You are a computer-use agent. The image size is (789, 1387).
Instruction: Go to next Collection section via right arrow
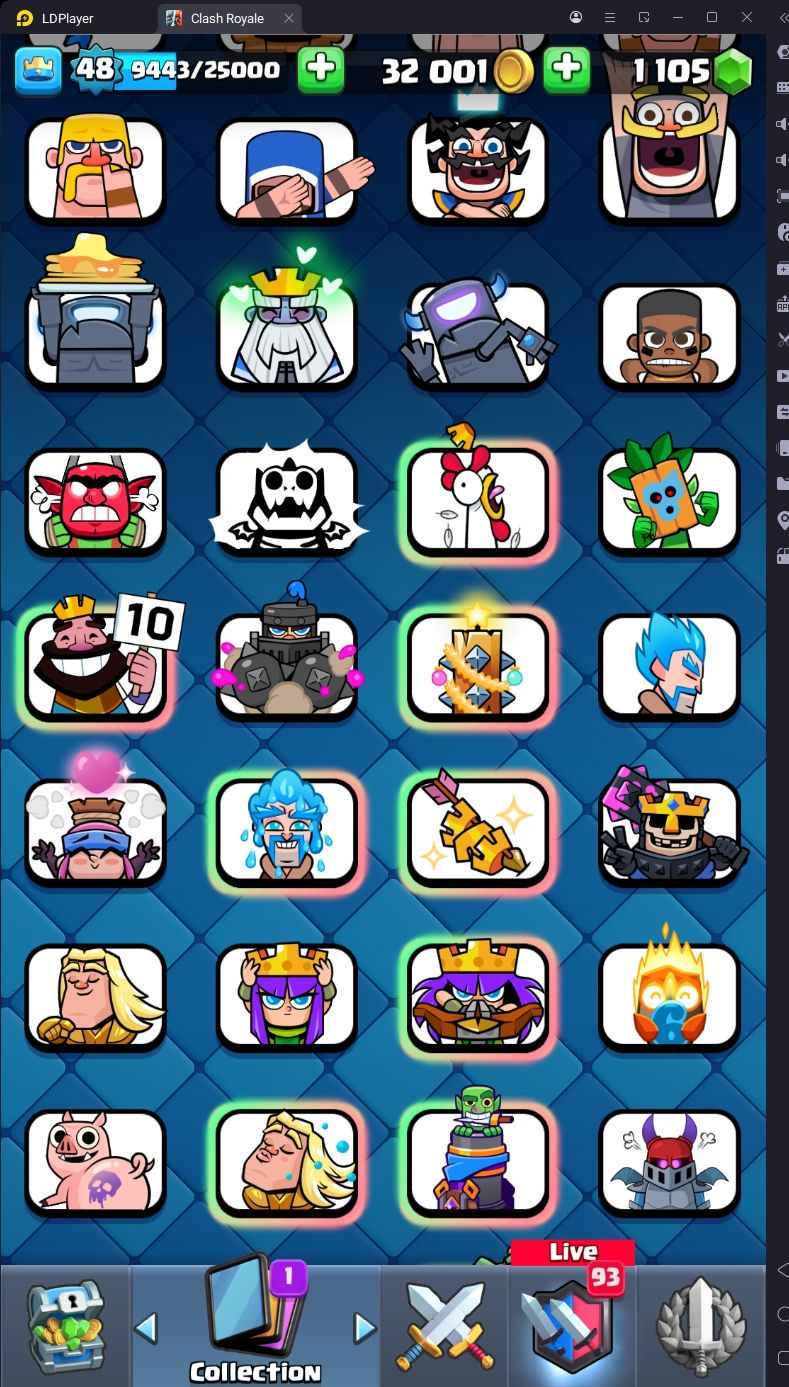click(x=365, y=1328)
